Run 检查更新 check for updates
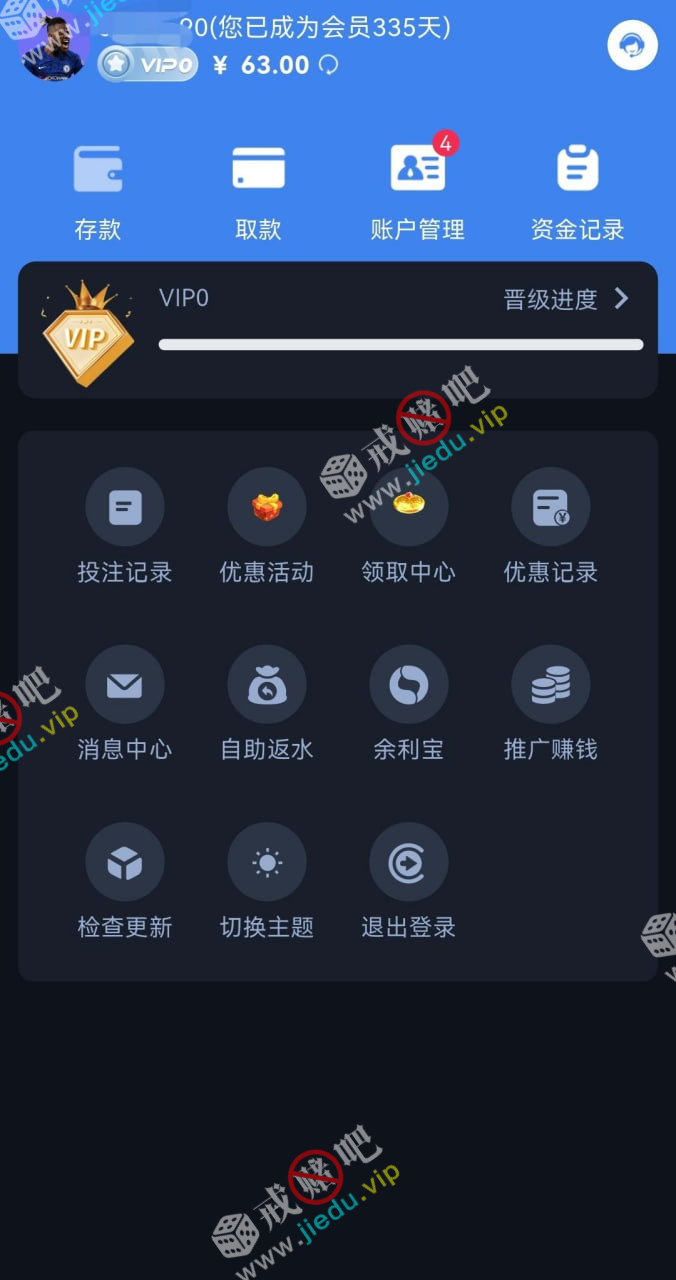Viewport: 676px width, 1280px height. [125, 882]
